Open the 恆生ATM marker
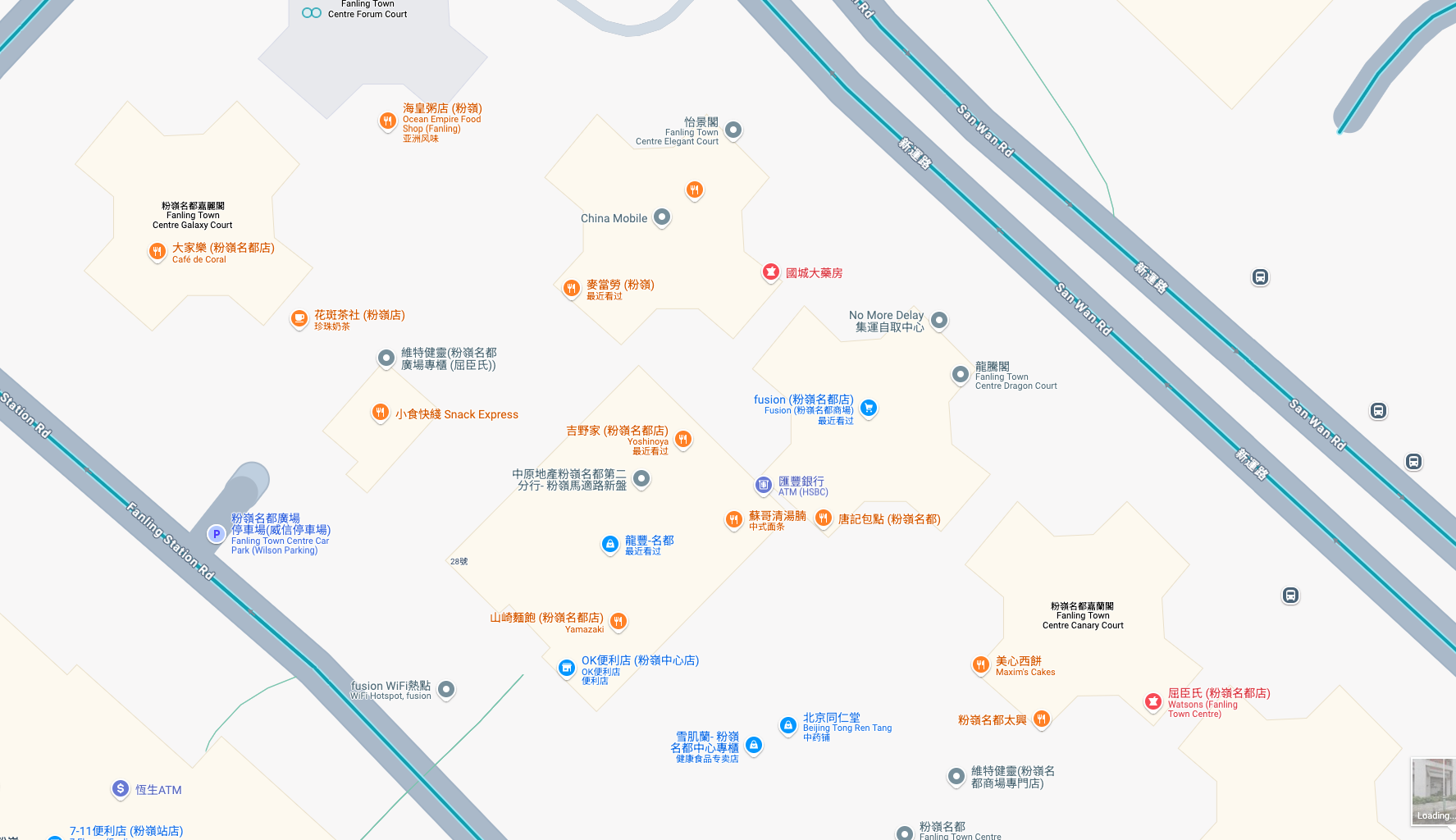The height and width of the screenshot is (840, 1456). point(120,788)
